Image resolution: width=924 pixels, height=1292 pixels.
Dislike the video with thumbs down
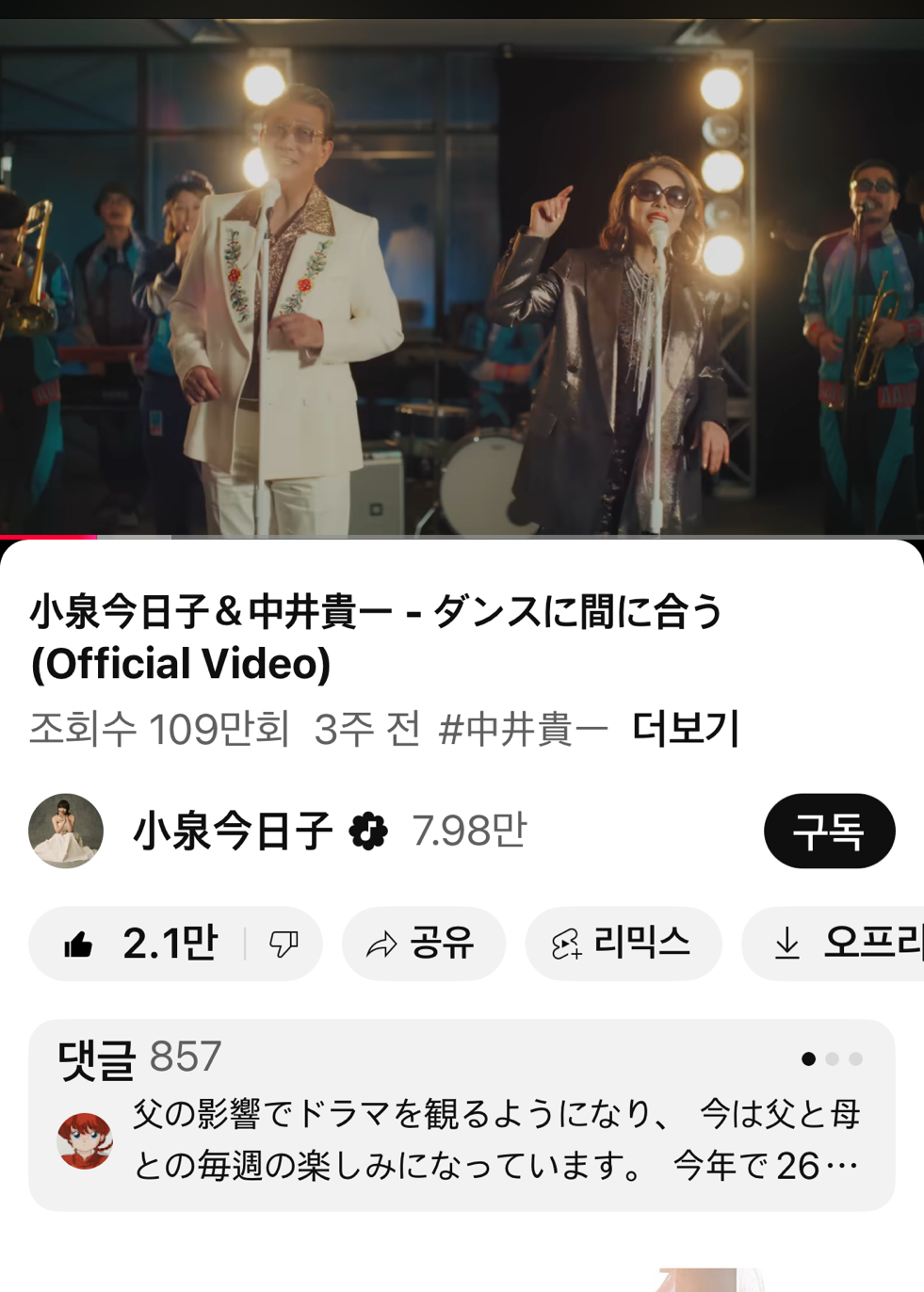pos(284,944)
